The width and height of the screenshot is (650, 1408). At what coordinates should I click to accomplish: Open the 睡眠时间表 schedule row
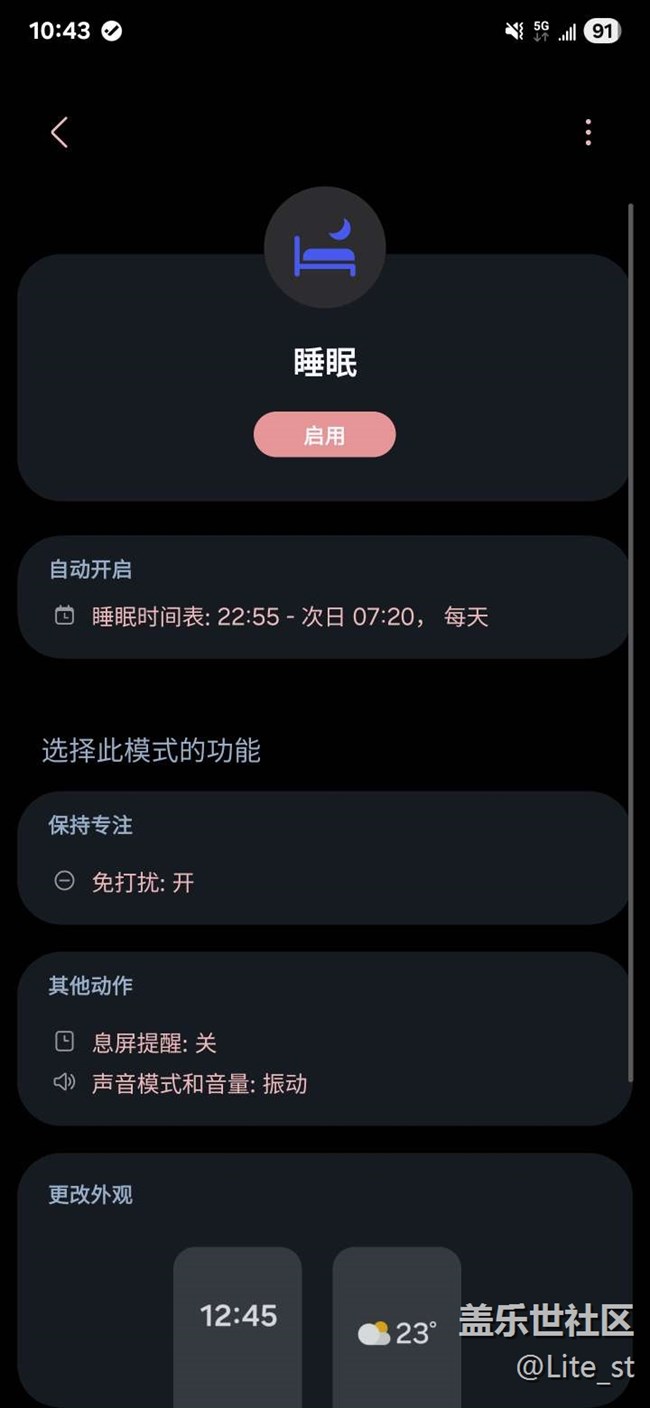290,617
